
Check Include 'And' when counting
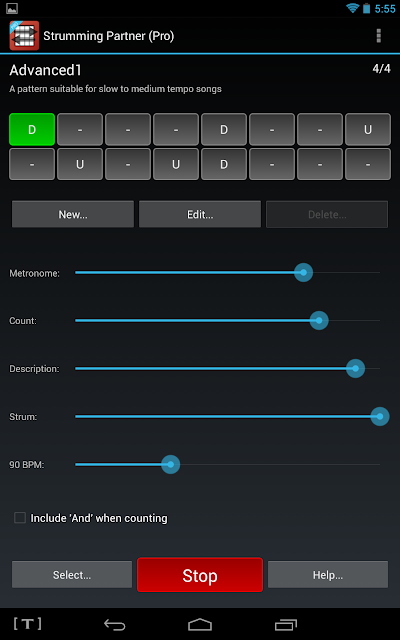[x=20, y=518]
